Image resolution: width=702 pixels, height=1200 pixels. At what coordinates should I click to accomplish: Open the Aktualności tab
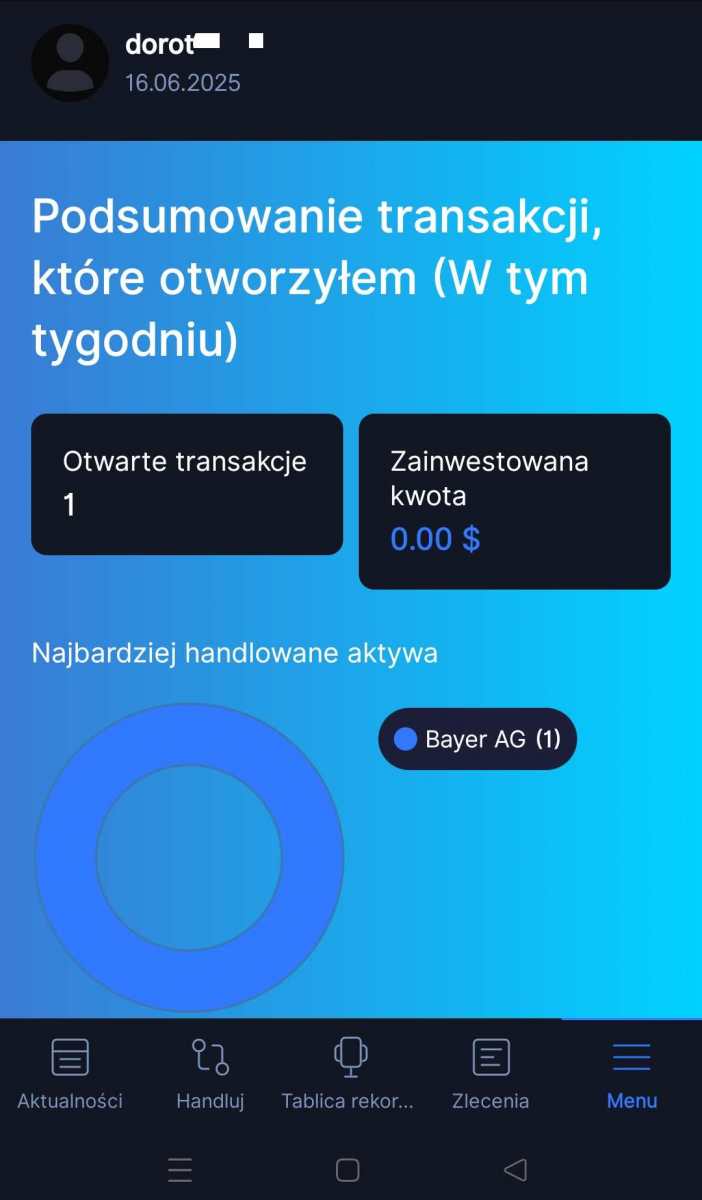(x=70, y=1074)
